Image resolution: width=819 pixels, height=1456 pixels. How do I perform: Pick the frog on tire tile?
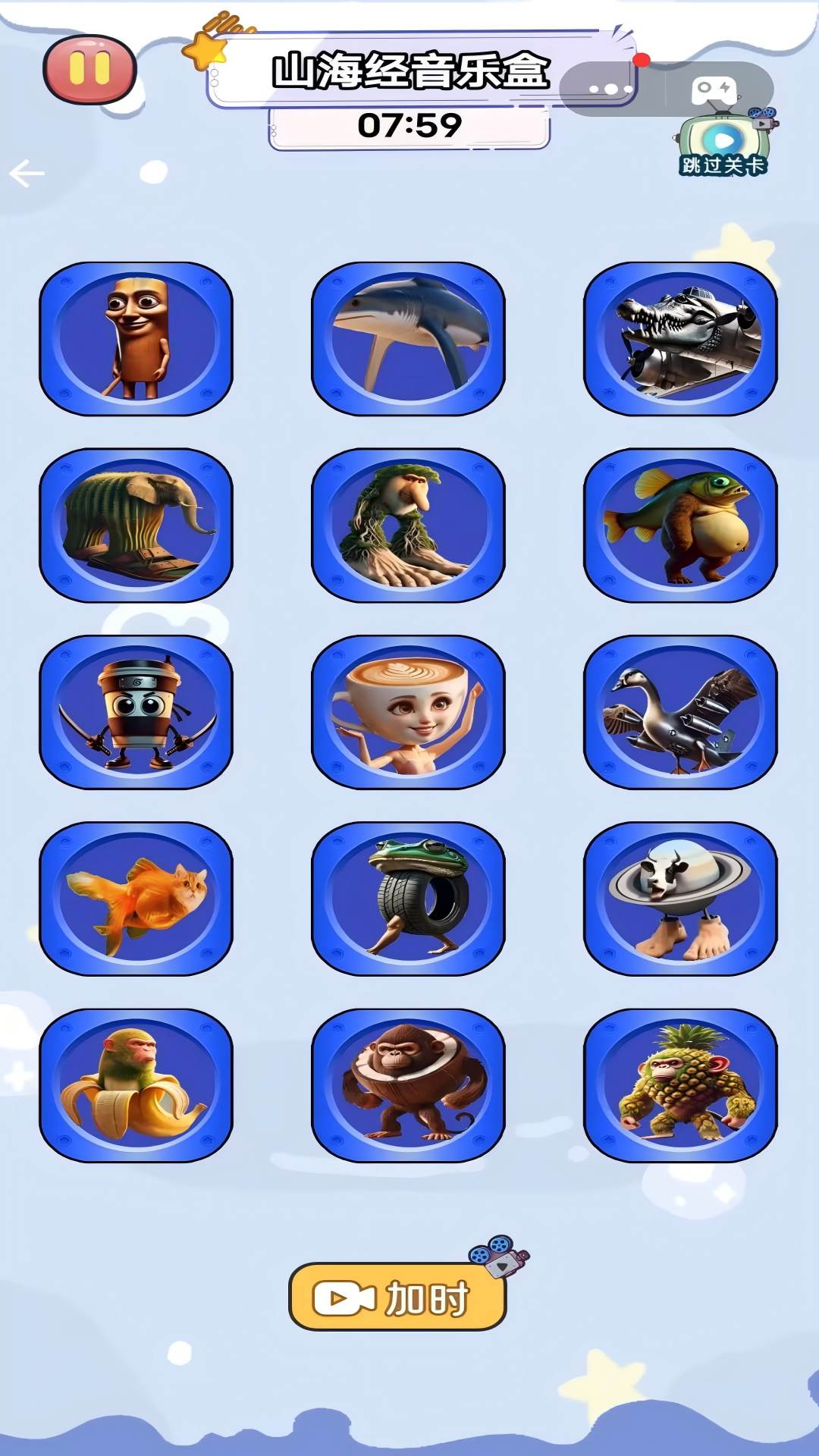pyautogui.click(x=408, y=899)
